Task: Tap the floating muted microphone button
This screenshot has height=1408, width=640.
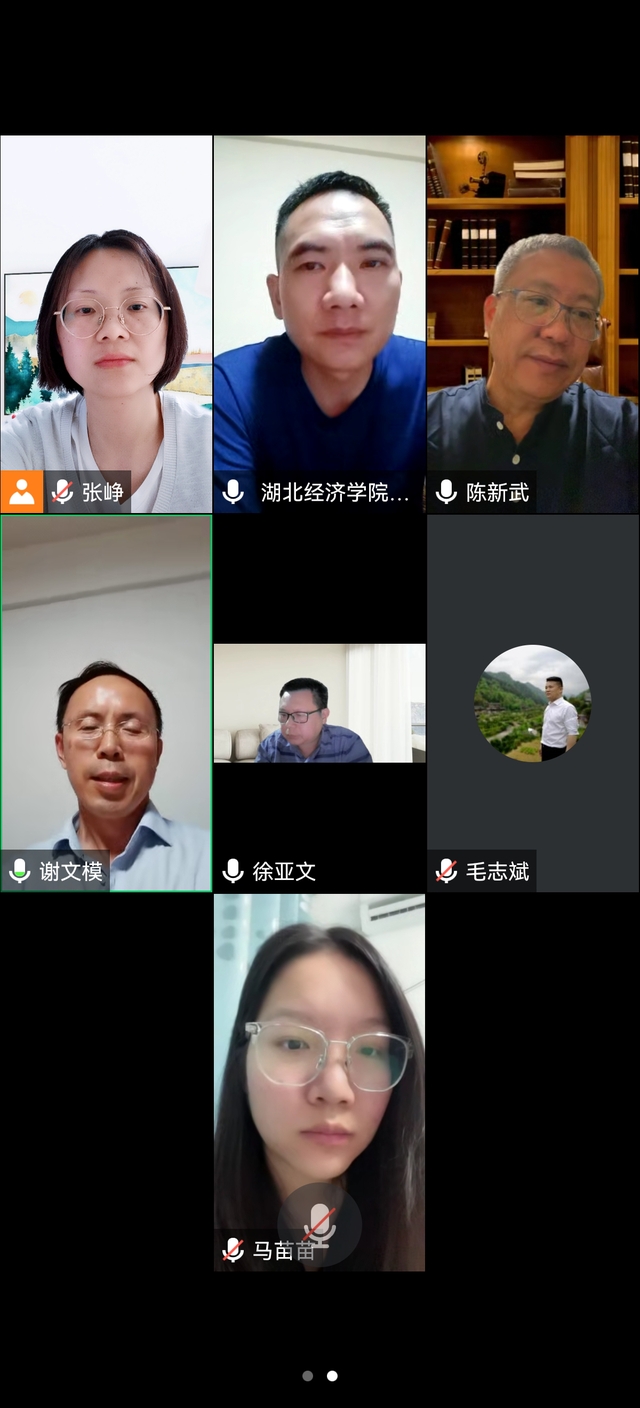Action: pyautogui.click(x=319, y=1224)
